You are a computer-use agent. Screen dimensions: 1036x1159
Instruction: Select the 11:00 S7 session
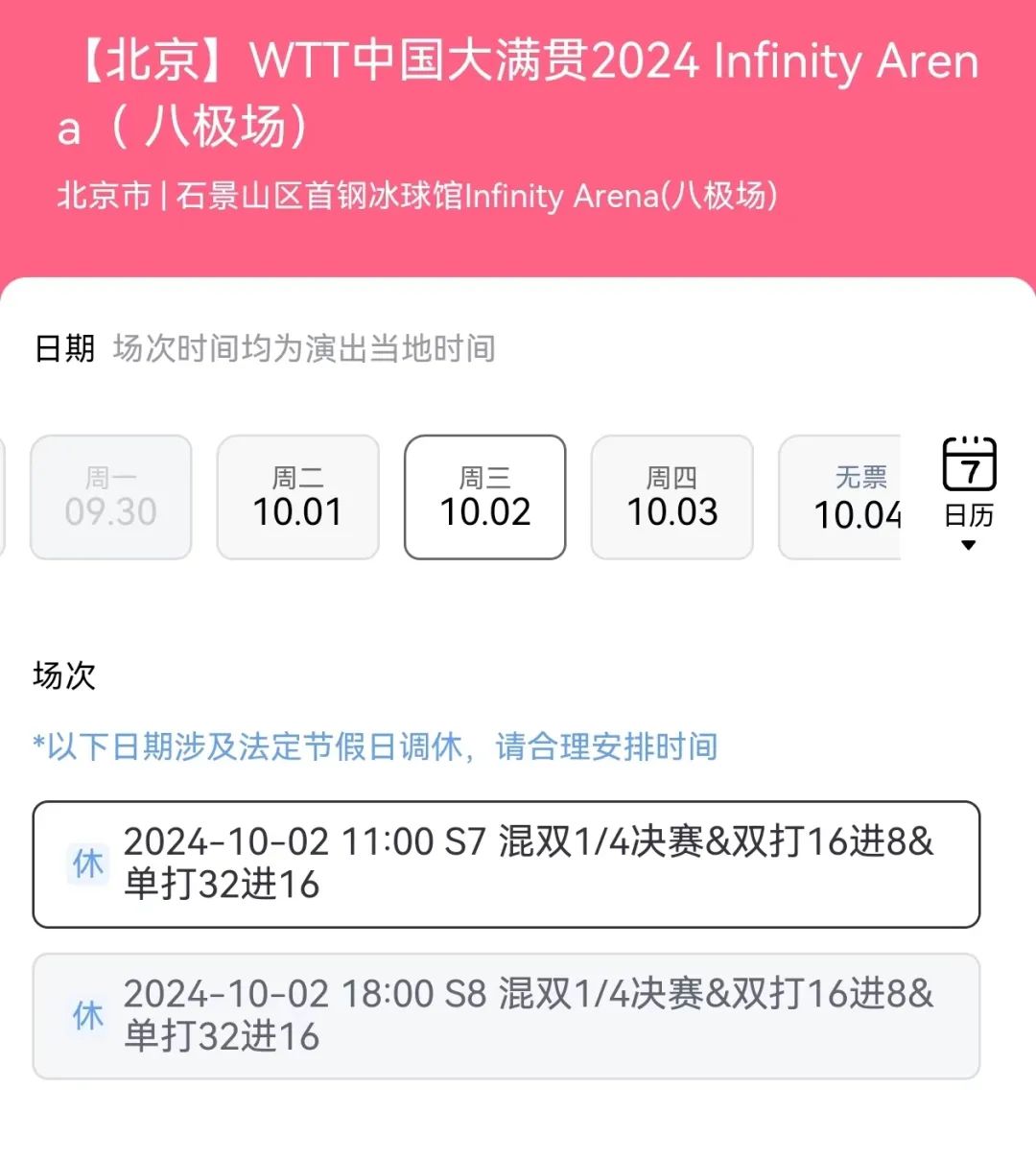click(x=506, y=863)
